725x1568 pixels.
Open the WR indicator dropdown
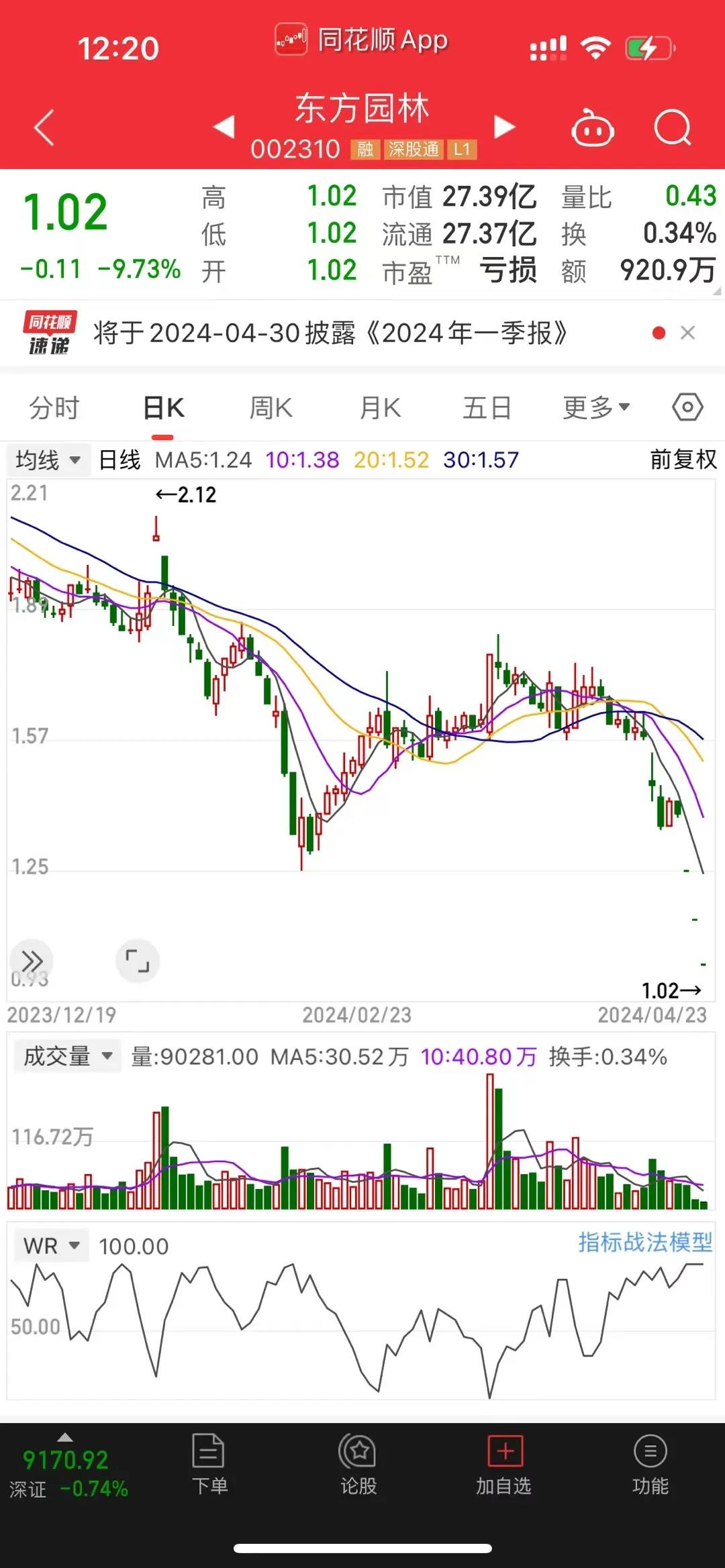pyautogui.click(x=52, y=1245)
